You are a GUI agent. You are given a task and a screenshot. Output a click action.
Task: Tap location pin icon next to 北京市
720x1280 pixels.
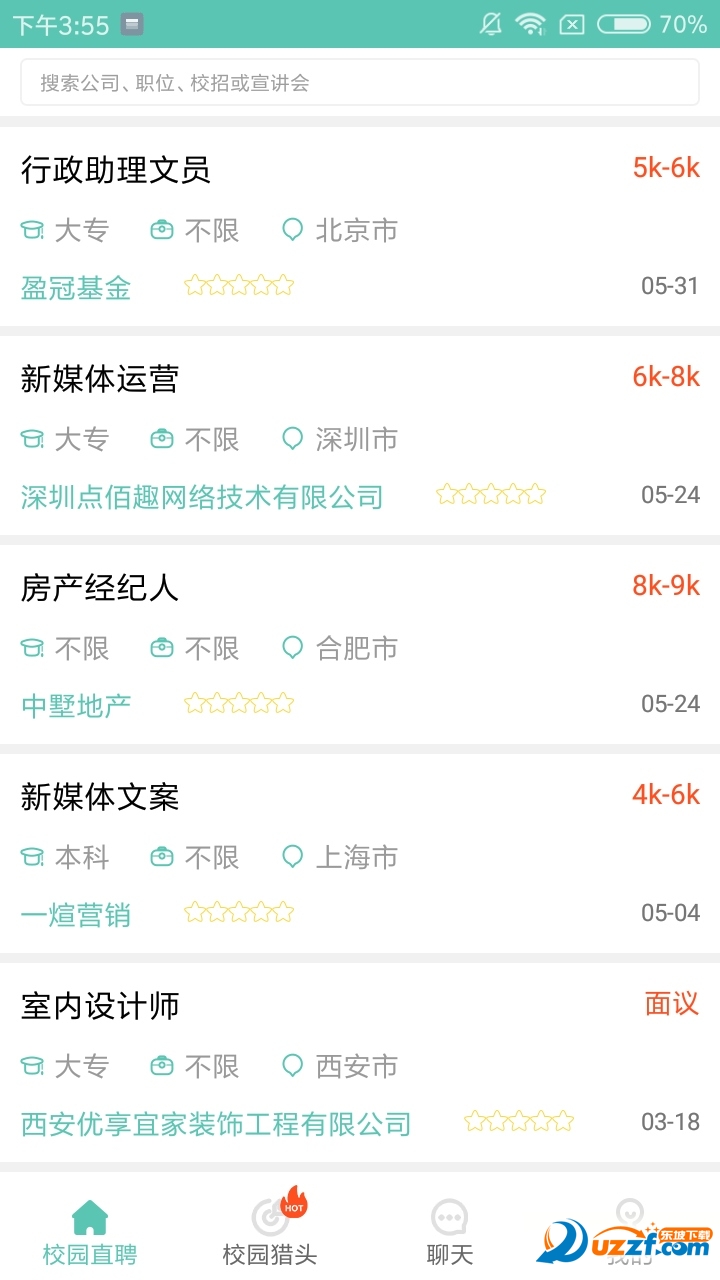point(292,229)
